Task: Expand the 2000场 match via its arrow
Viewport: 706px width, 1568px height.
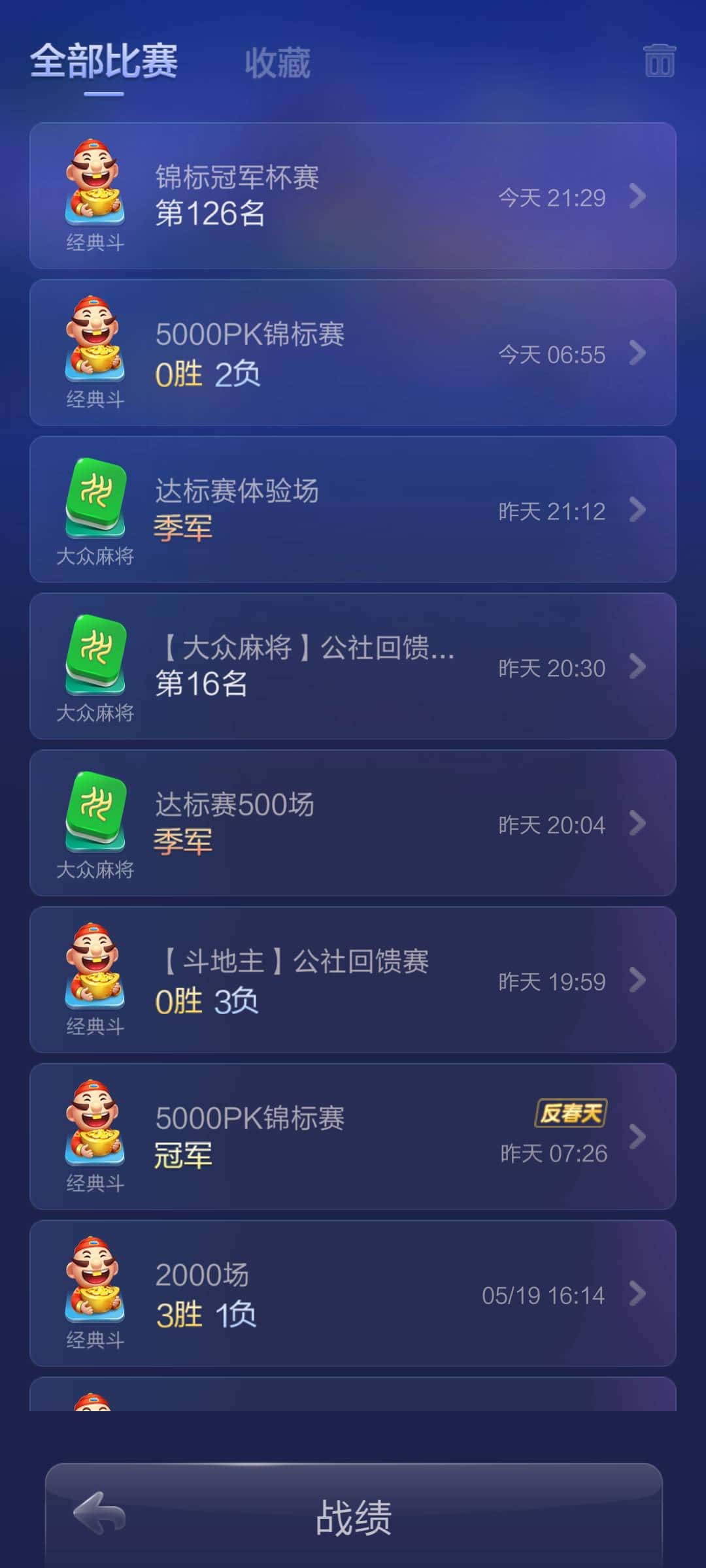Action: click(637, 1295)
